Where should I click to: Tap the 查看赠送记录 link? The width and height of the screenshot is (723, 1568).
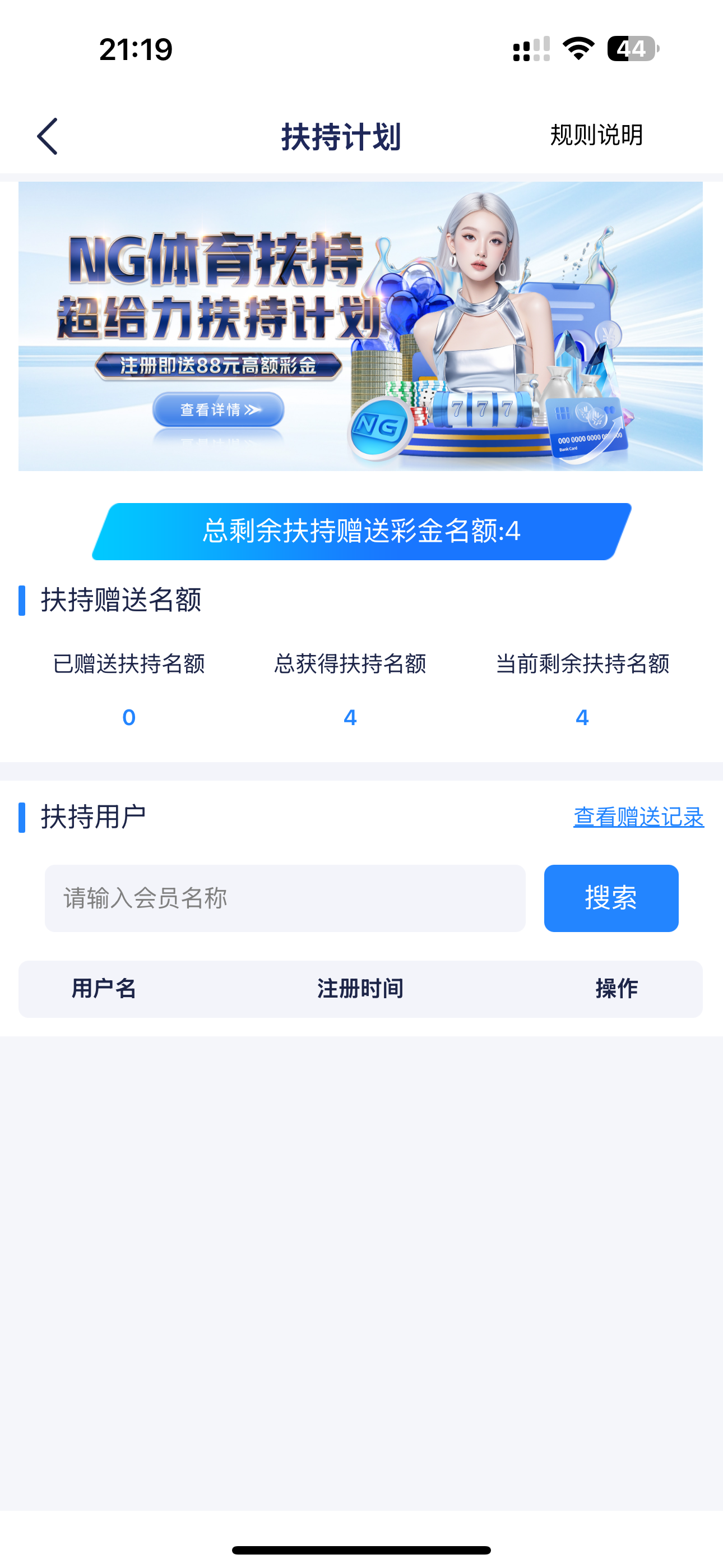coord(638,817)
